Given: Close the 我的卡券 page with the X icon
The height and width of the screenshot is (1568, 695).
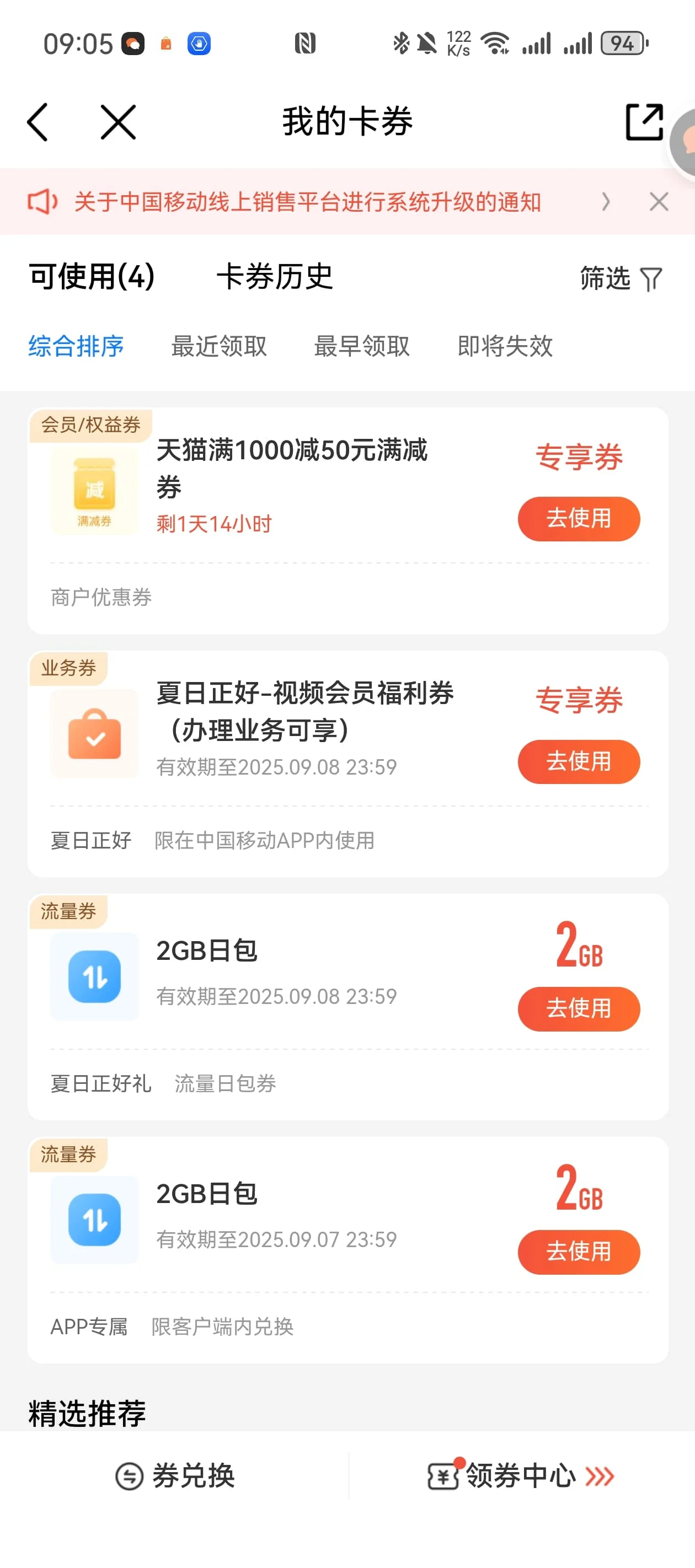Looking at the screenshot, I should coord(118,122).
